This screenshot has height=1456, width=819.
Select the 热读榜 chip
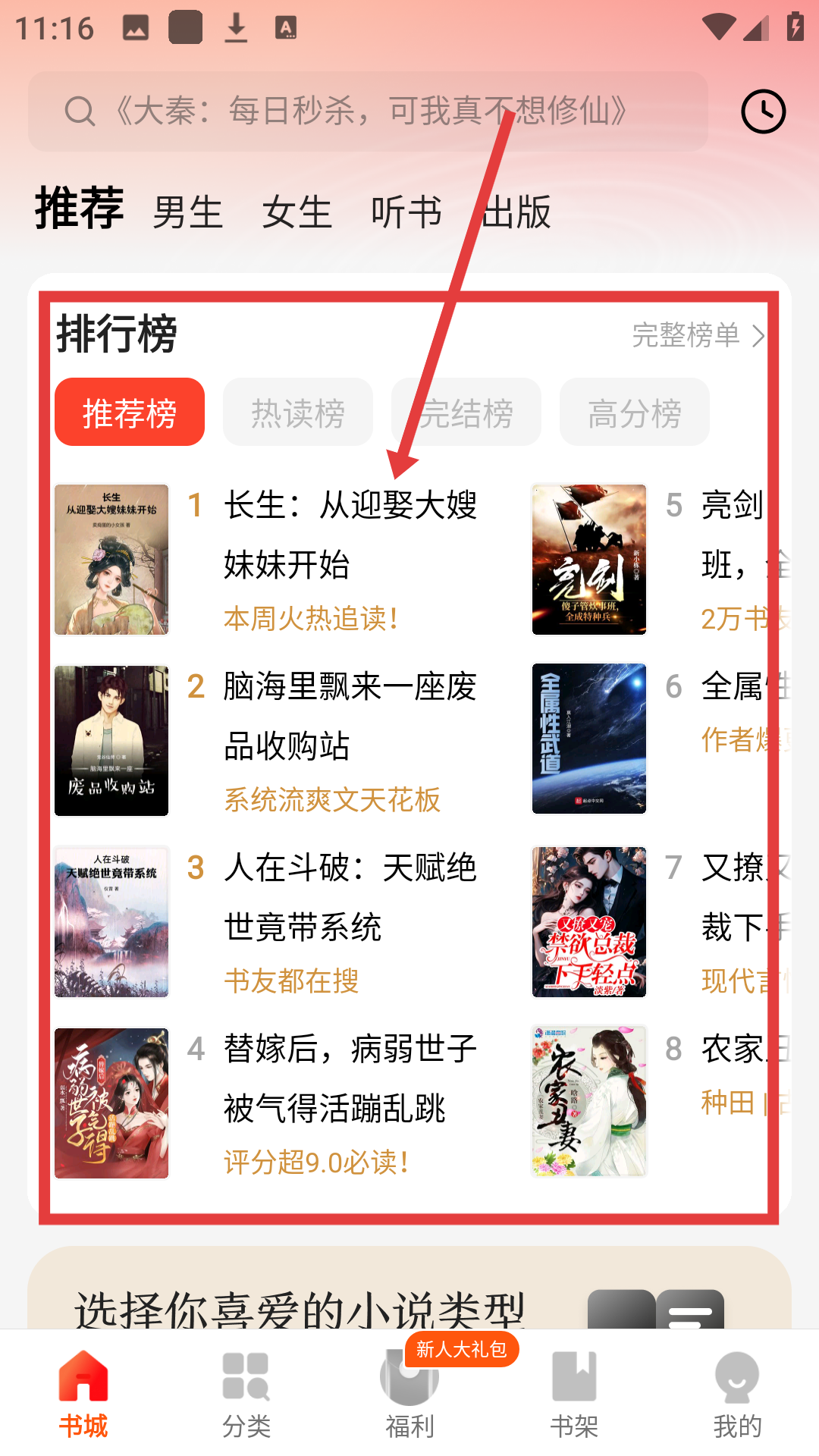(x=298, y=413)
